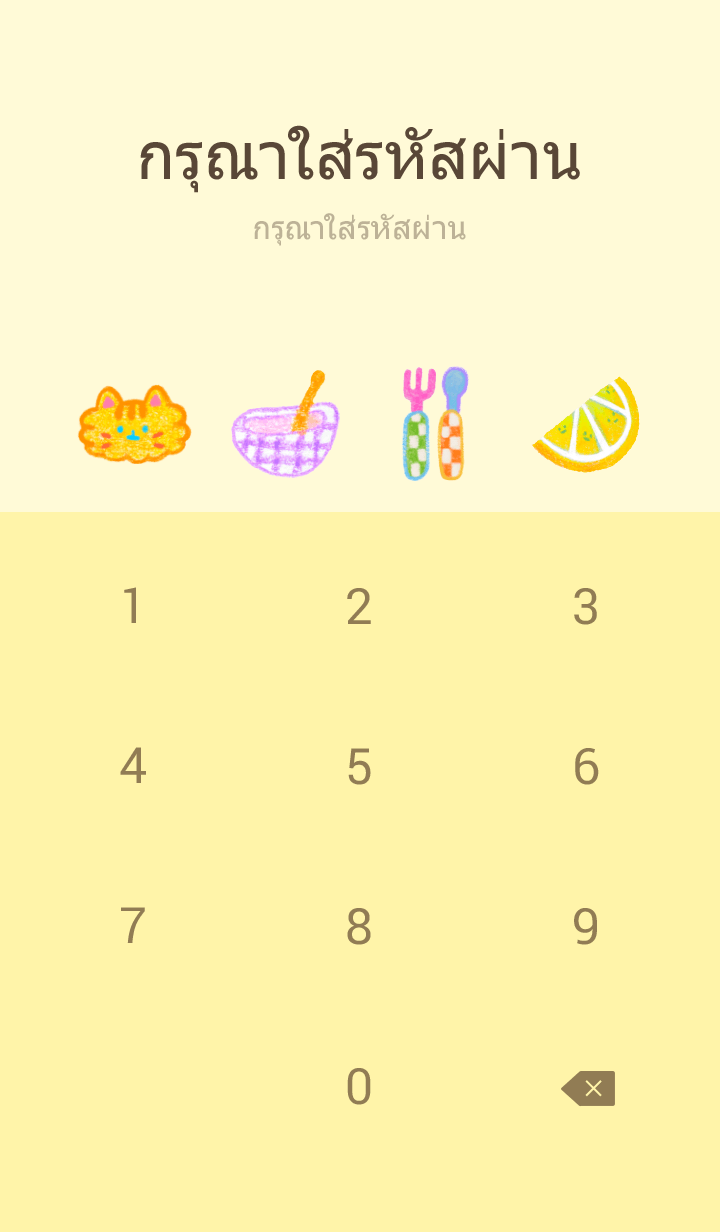Delete the last entered passcode digit

588,1088
